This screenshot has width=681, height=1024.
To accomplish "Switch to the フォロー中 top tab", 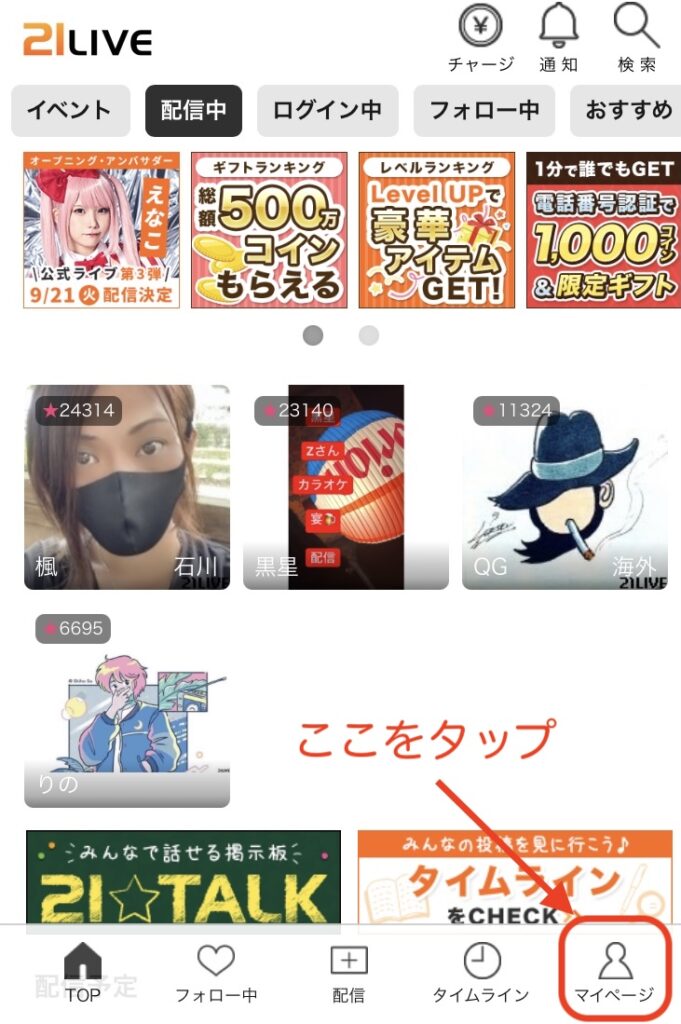I will 484,110.
